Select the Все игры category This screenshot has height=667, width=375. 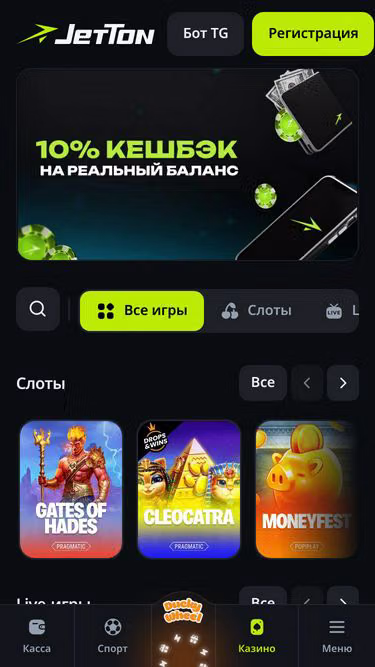coord(142,311)
